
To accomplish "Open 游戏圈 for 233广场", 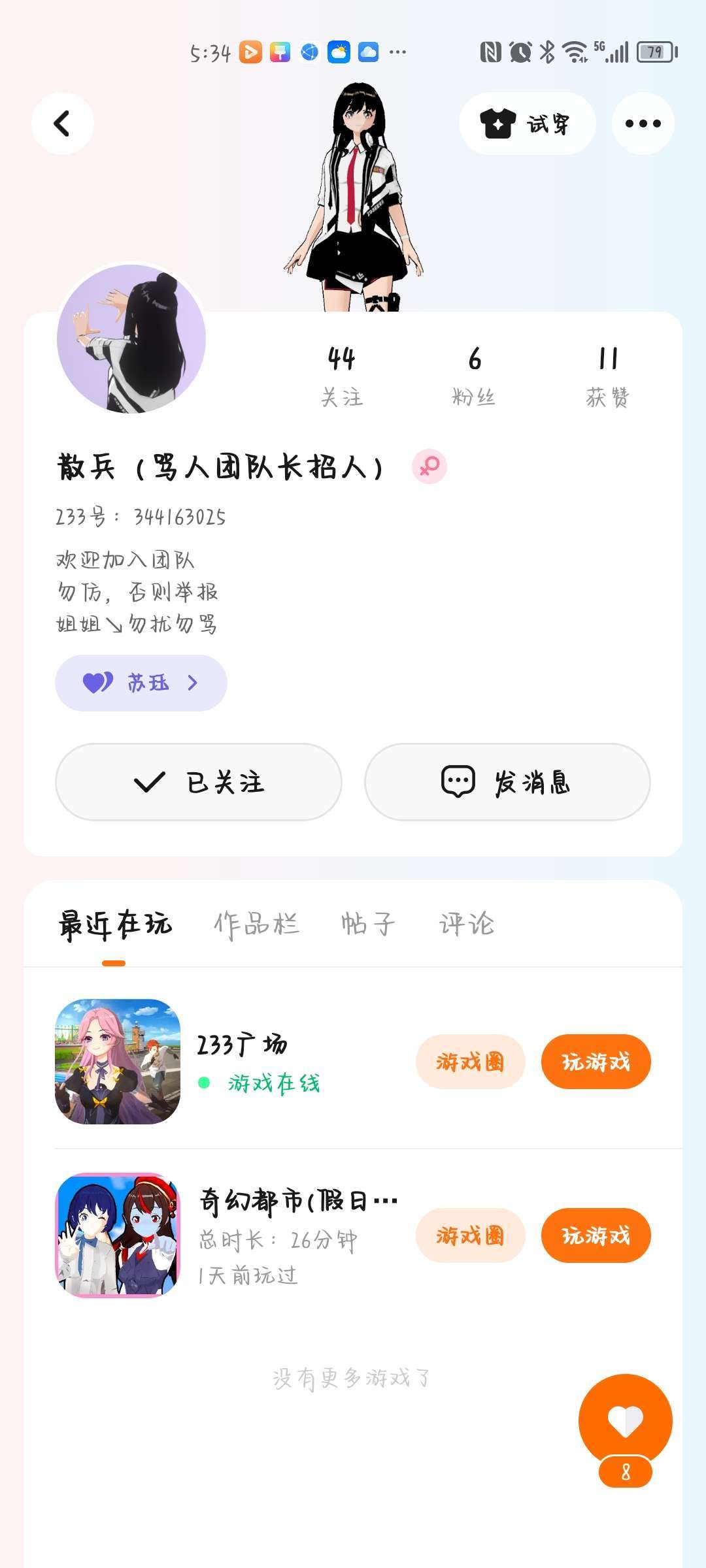I will [470, 1062].
